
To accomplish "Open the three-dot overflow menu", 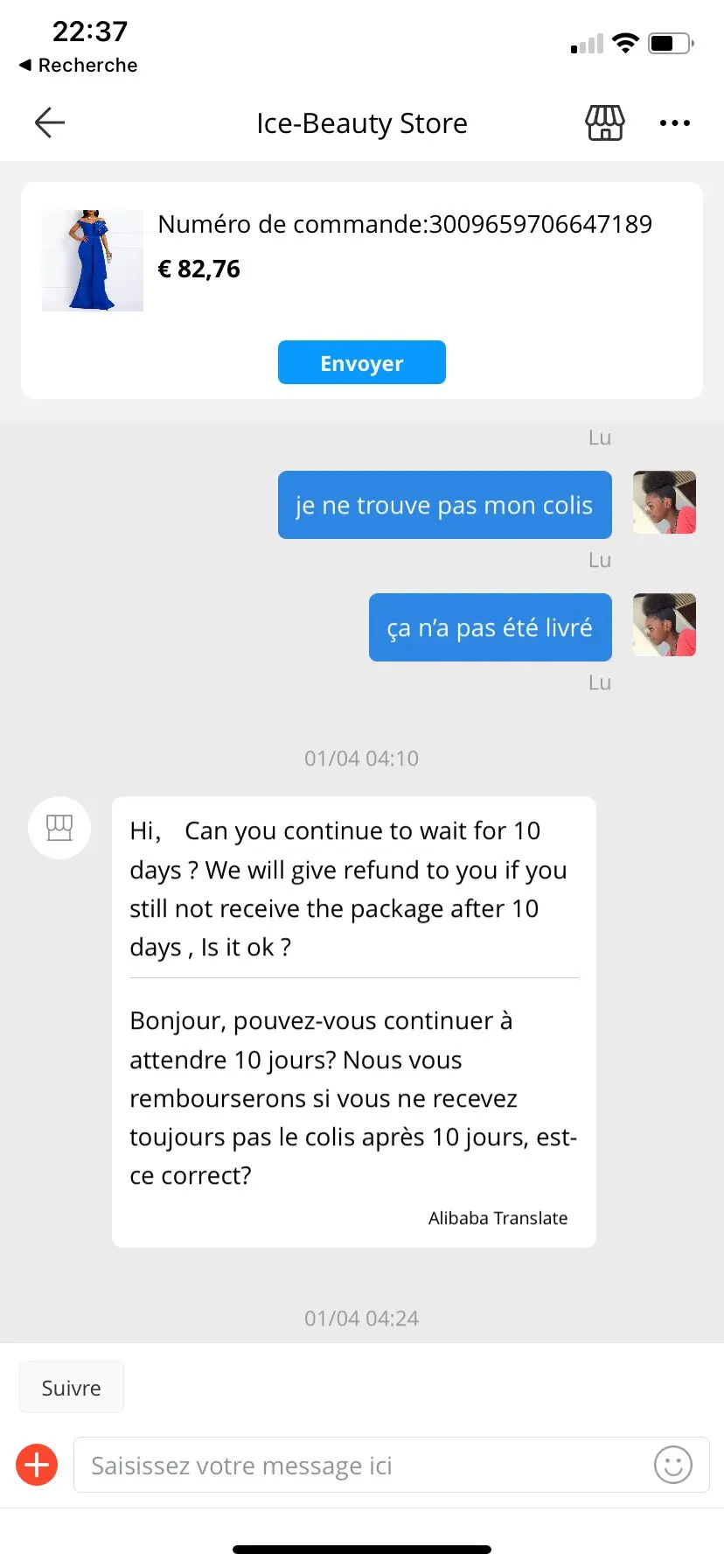I will [674, 123].
